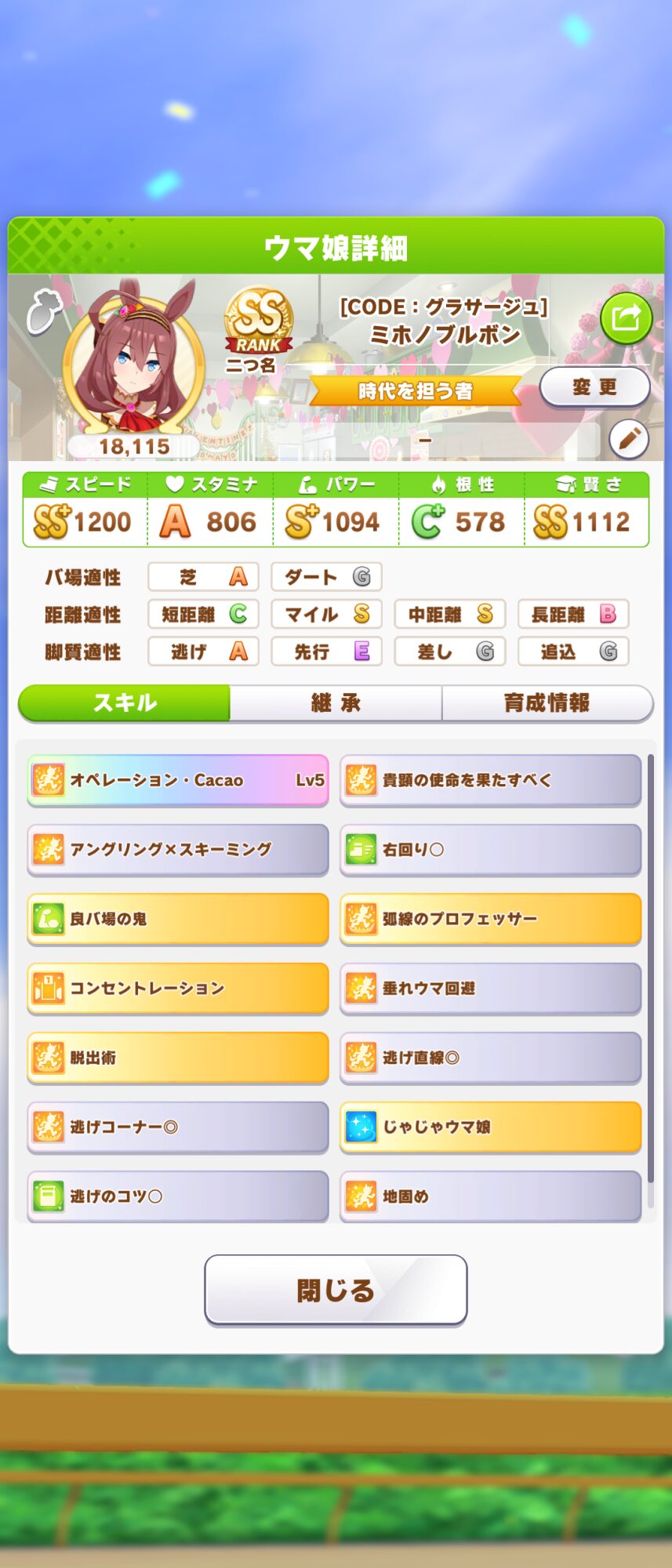Open the 逃げコーナー◎ skill
This screenshot has width=672, height=1568.
[x=178, y=1127]
